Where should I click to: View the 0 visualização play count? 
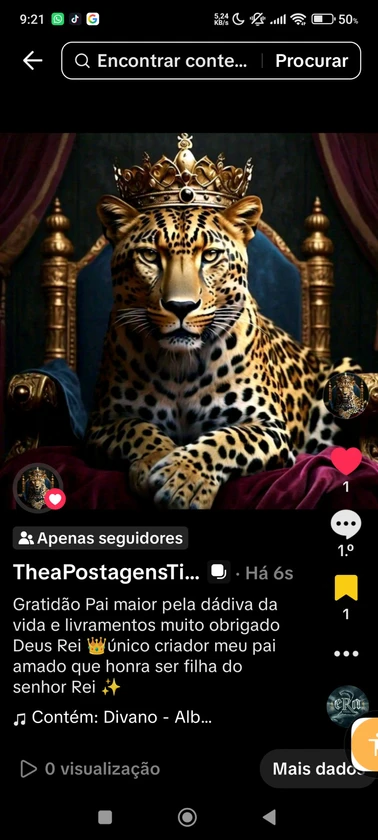(90, 769)
